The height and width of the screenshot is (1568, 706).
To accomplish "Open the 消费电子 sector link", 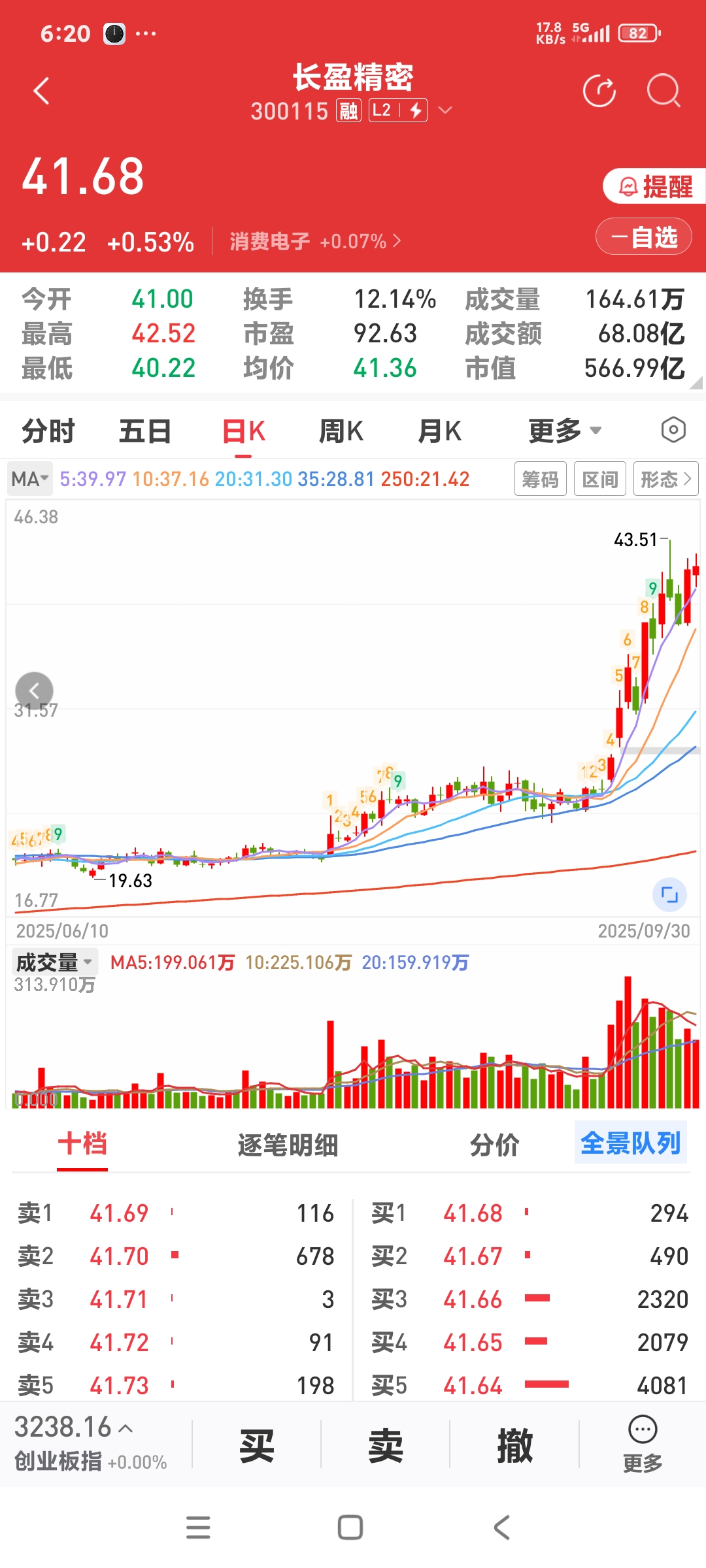I will coord(314,242).
